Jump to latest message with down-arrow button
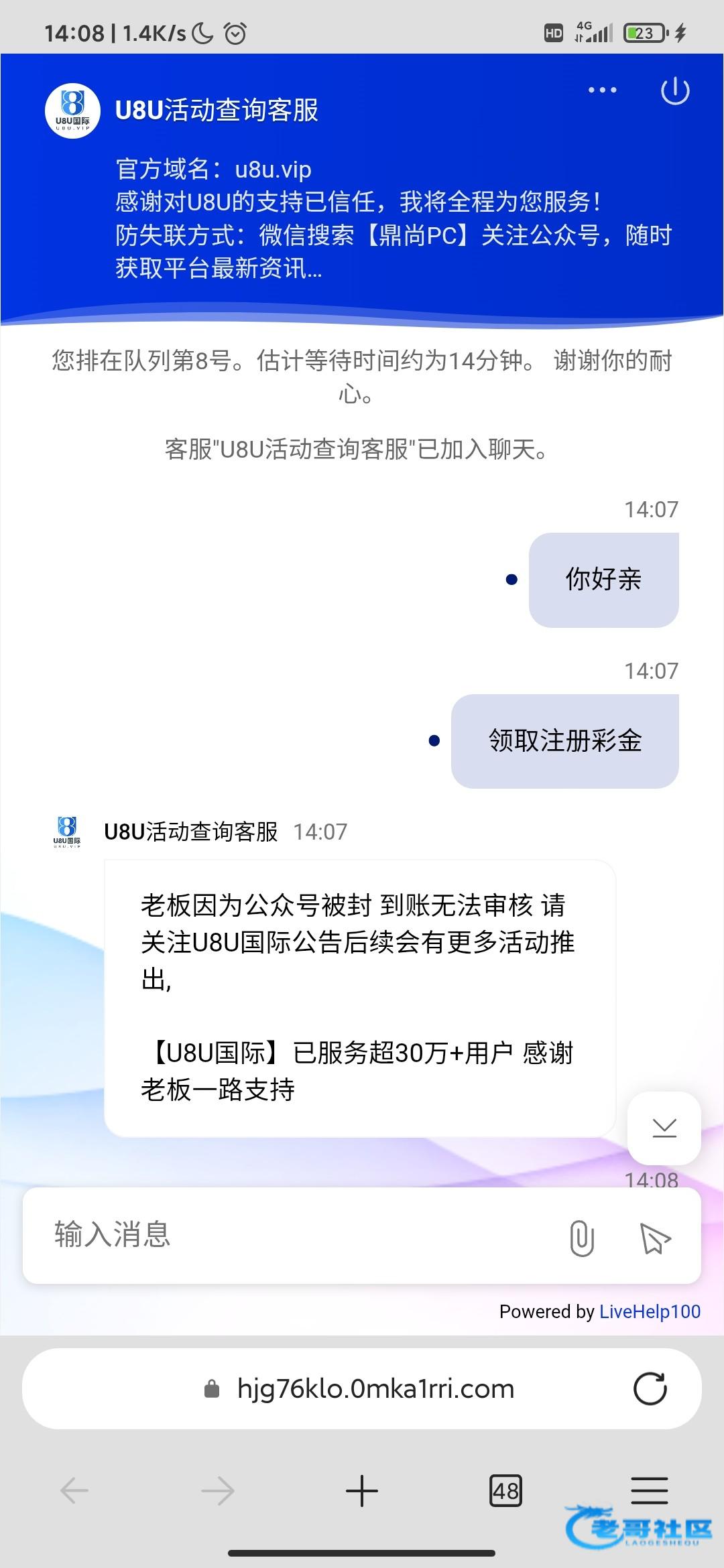 point(664,1128)
